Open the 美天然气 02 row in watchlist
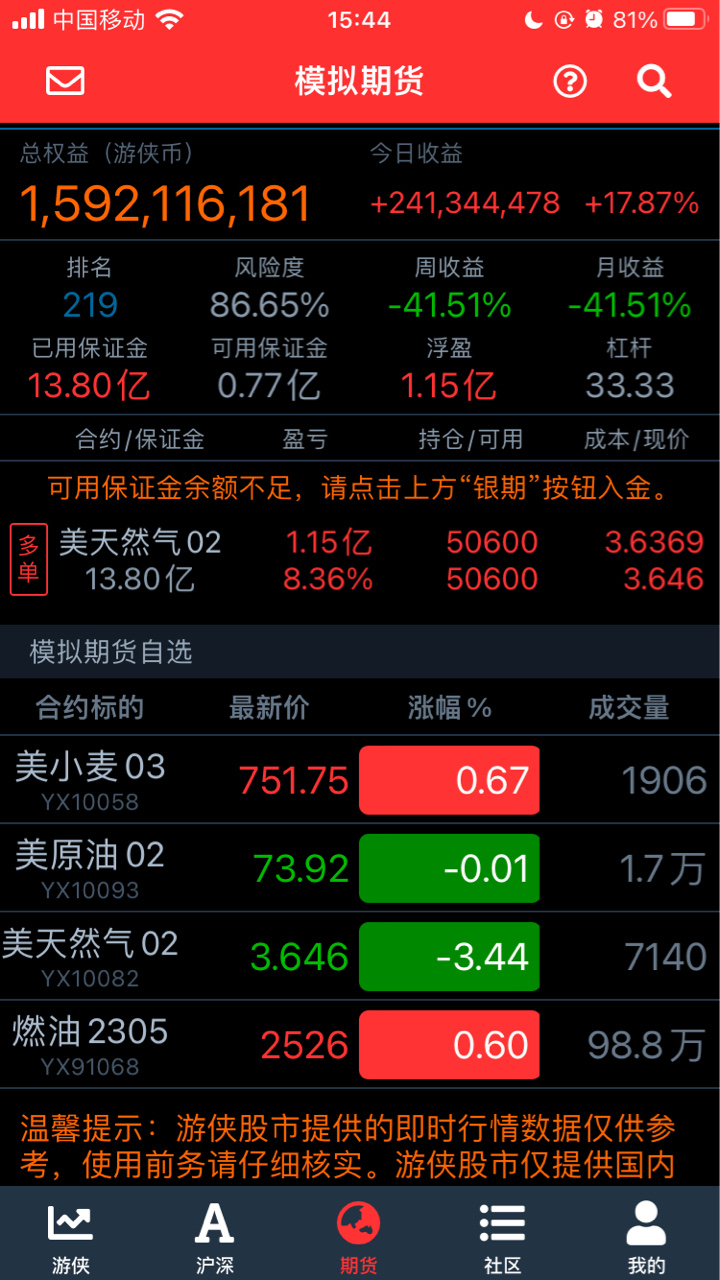Viewport: 720px width, 1280px height. 360,956
